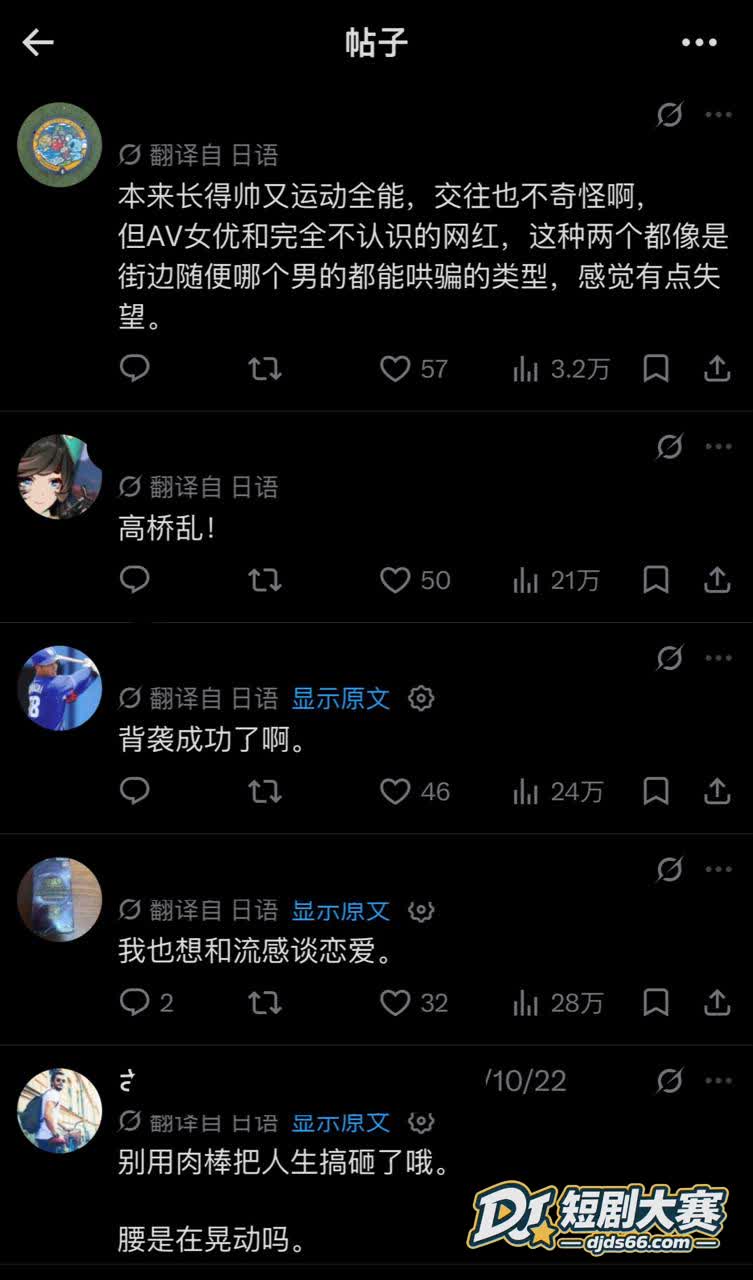Show original text of 我也想和流感谈恋爱 post

tap(341, 910)
